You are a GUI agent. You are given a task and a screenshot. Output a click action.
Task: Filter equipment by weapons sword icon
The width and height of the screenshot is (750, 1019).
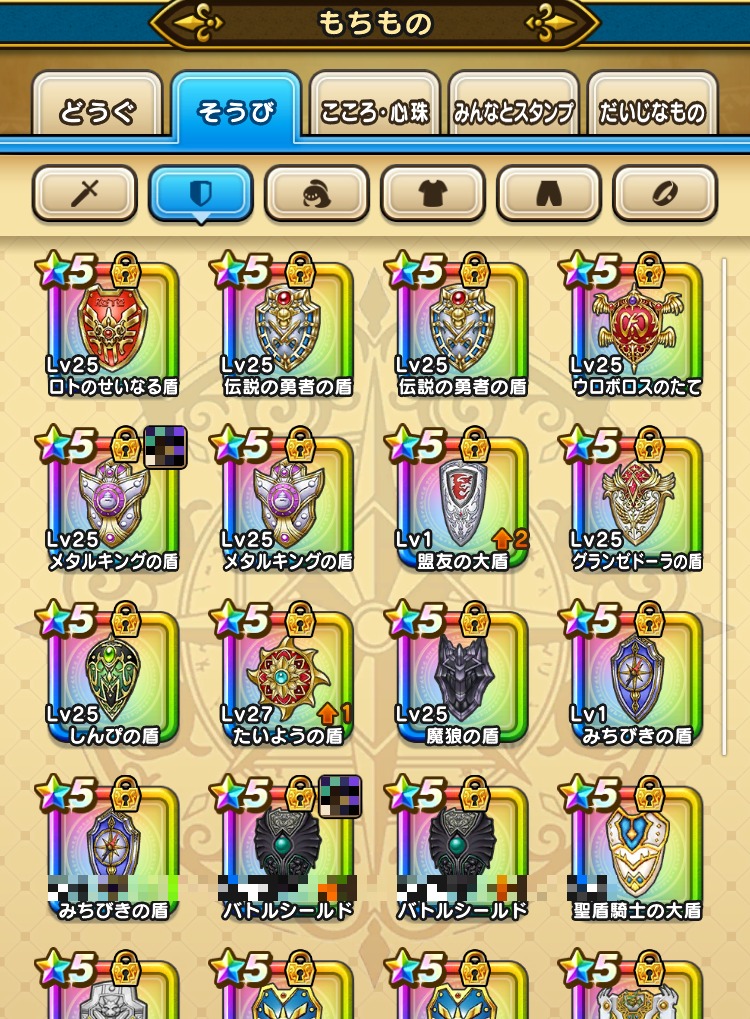click(84, 193)
